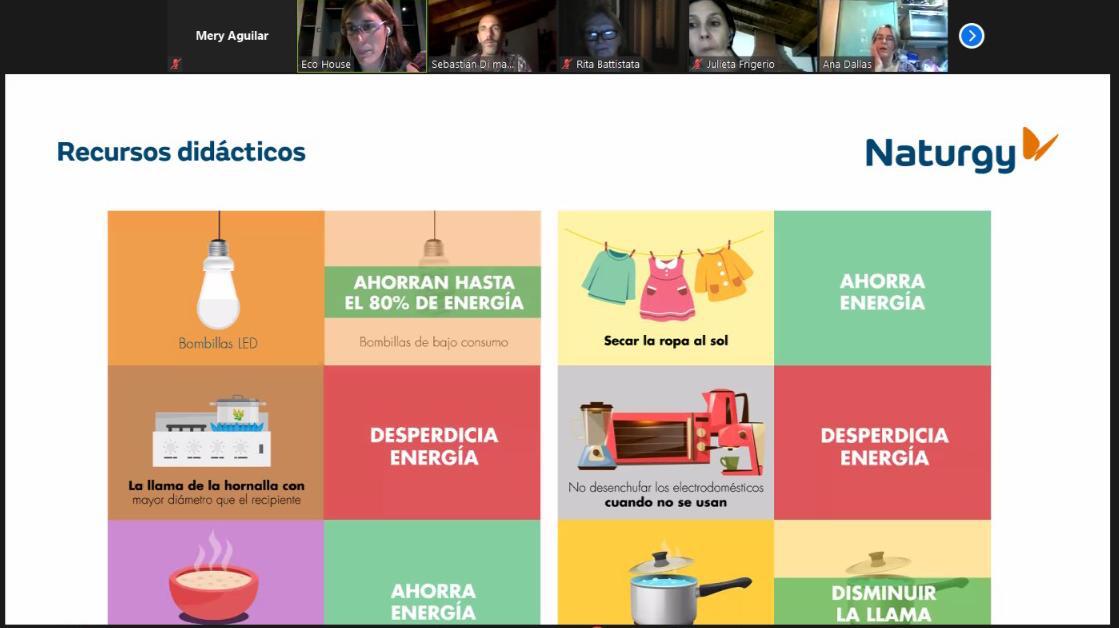Open Sebastian Di ma...'s video thumbnail

[x=491, y=36]
